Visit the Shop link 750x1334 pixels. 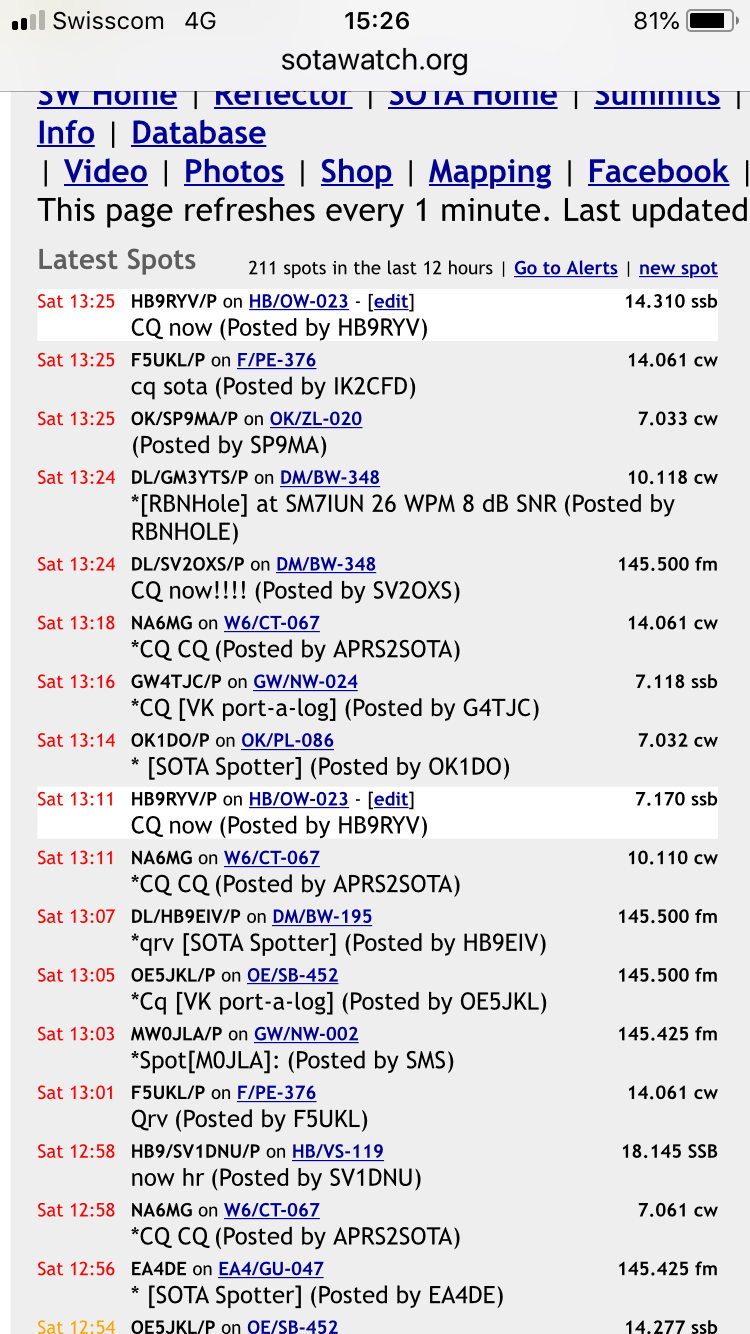(357, 172)
